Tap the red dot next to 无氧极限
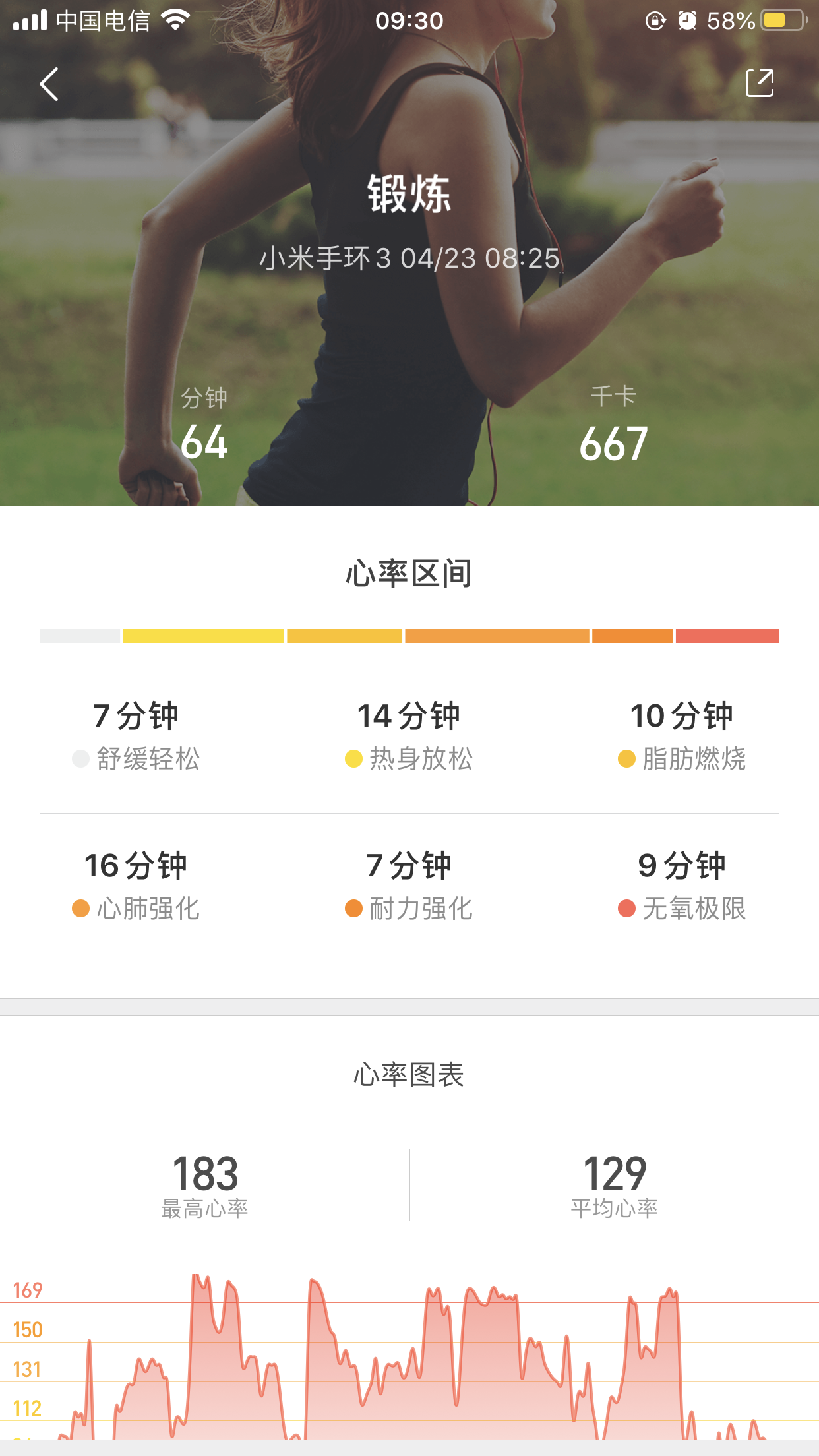 click(x=626, y=909)
